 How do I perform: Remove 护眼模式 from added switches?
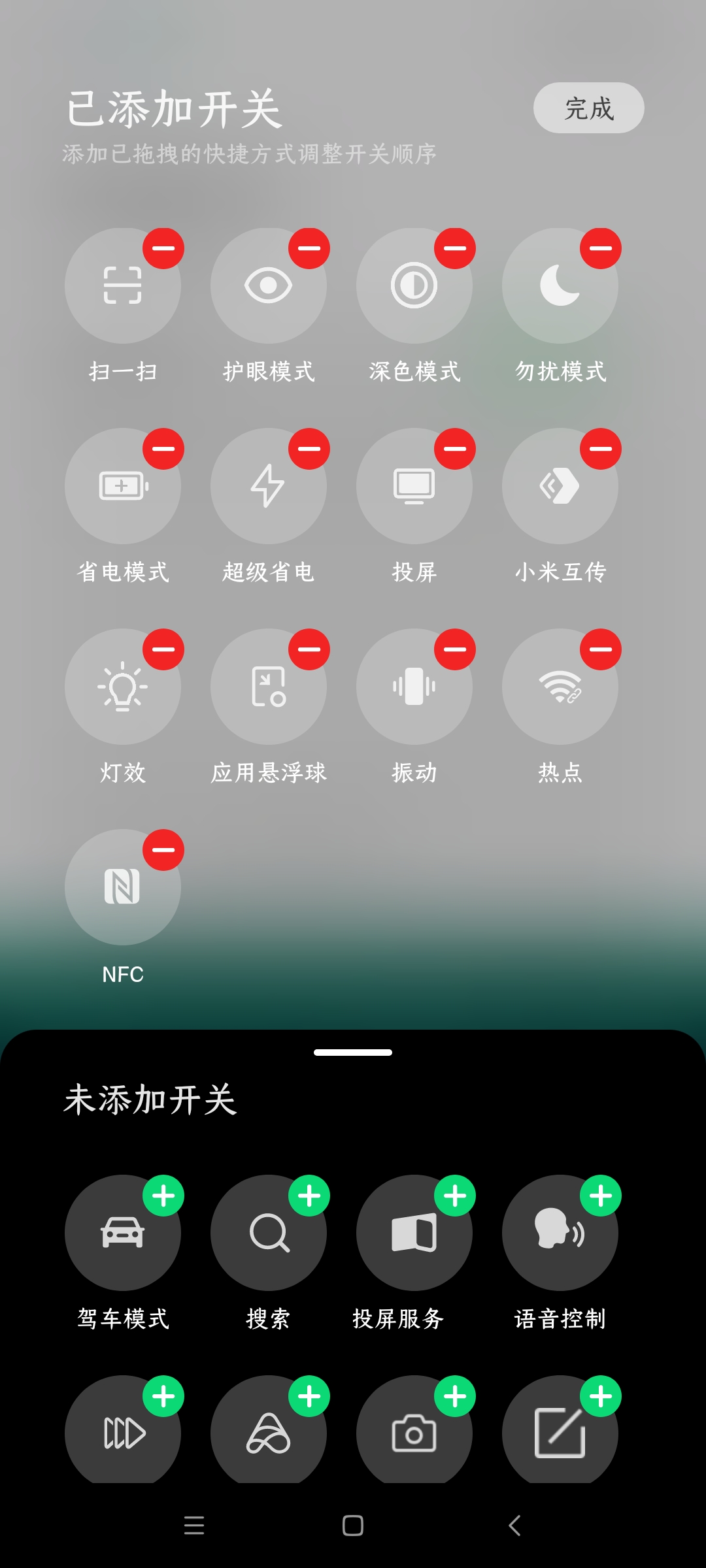pyautogui.click(x=309, y=249)
